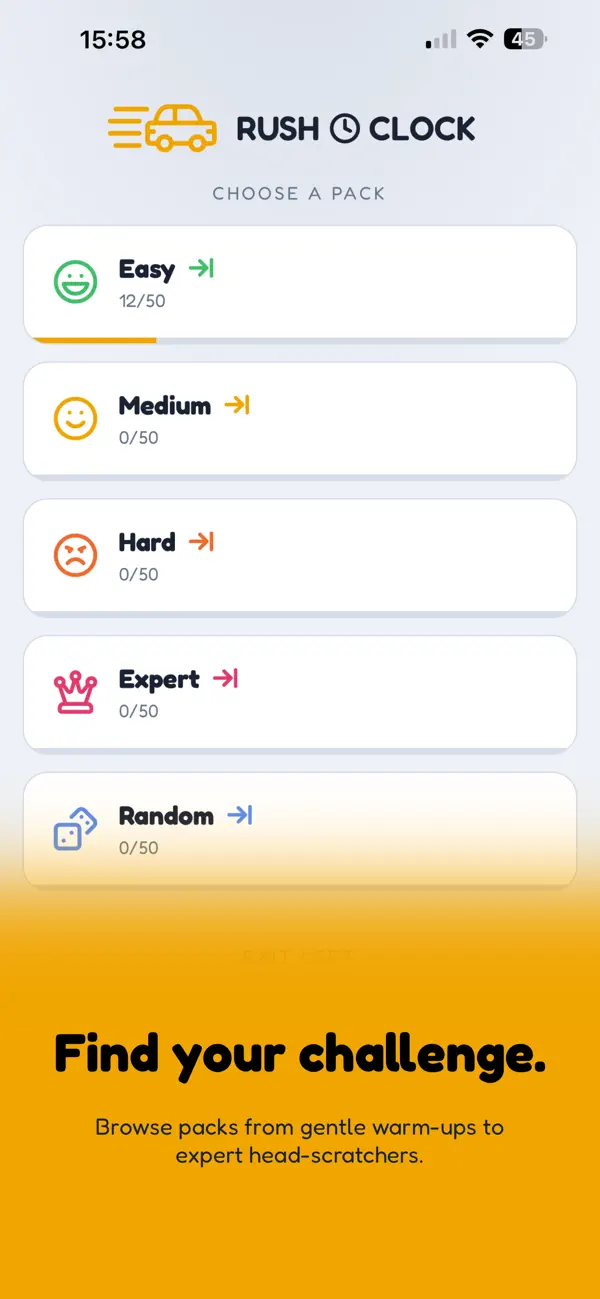Select the Medium pack

(x=300, y=420)
